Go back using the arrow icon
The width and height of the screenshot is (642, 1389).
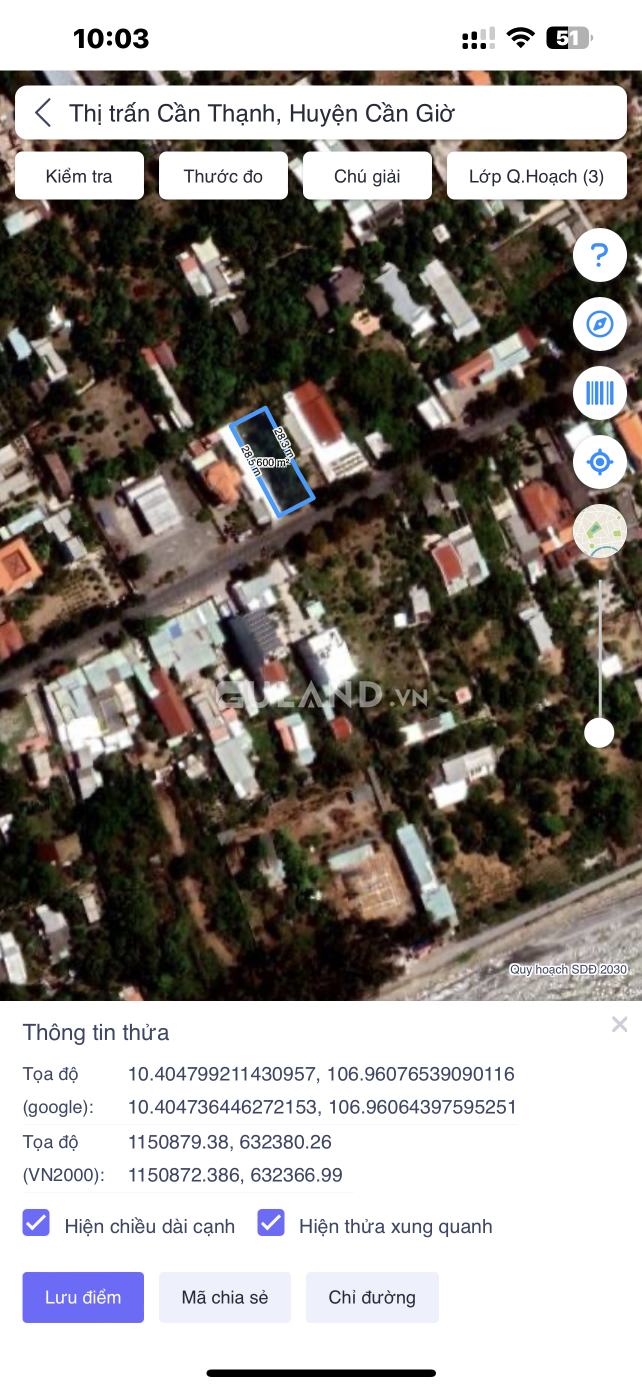coord(43,113)
